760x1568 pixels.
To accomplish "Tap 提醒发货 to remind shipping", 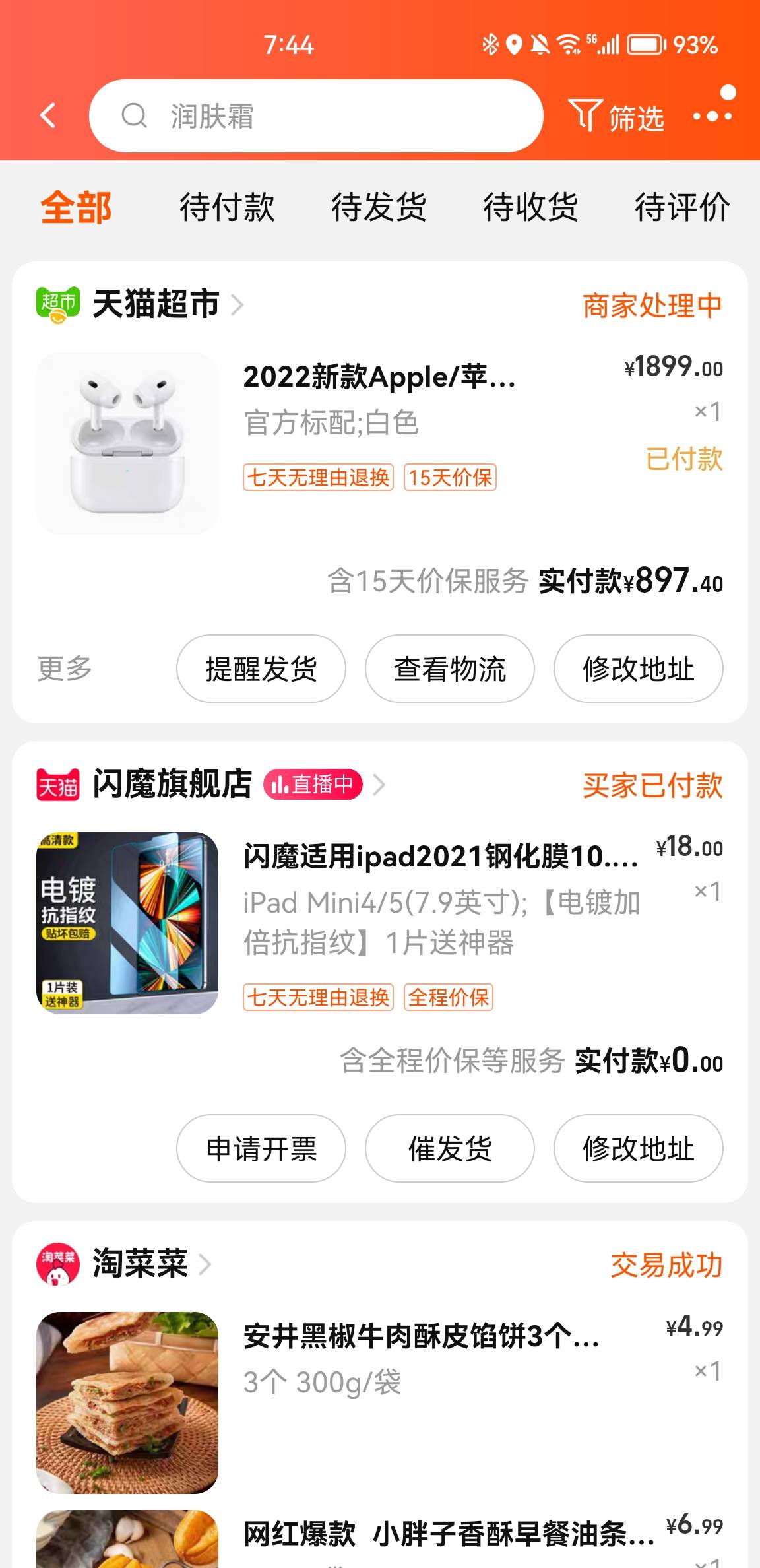I will 261,669.
